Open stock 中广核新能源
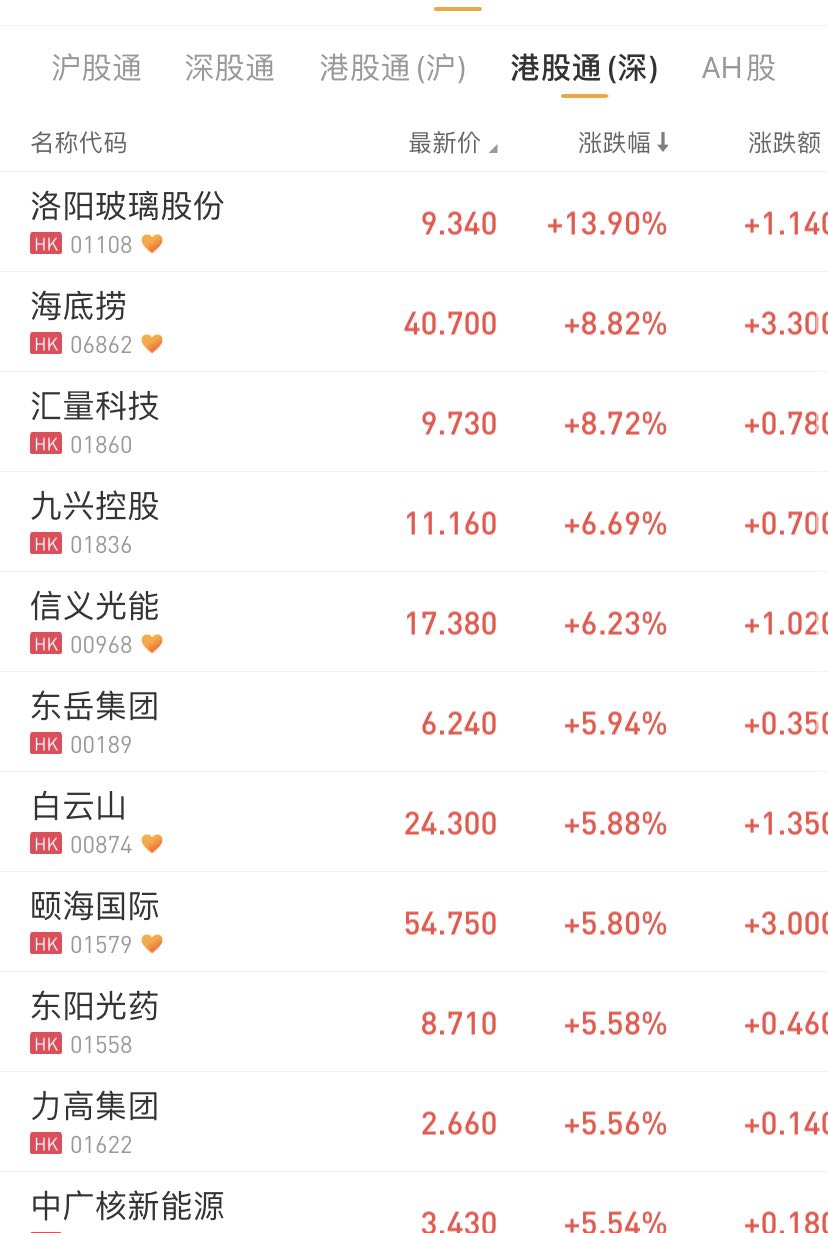 (128, 1208)
